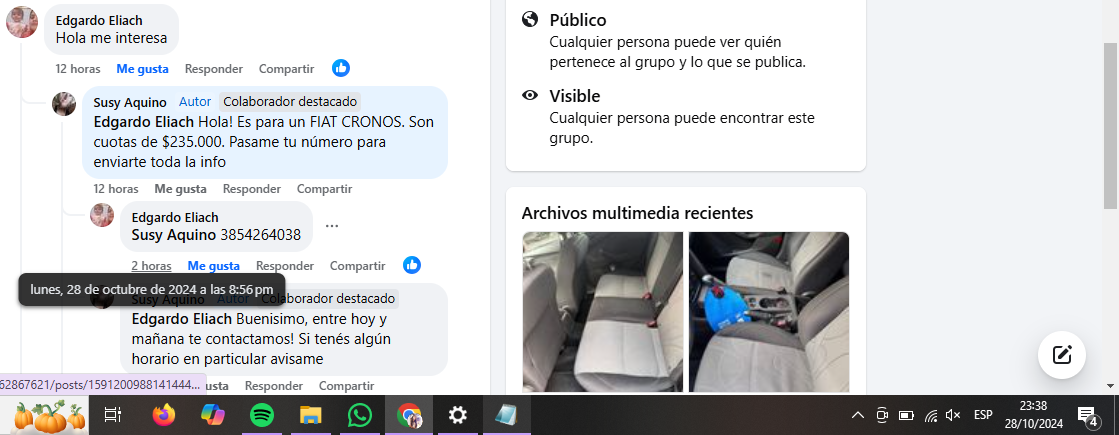Launch Spotify from the taskbar
The height and width of the screenshot is (435, 1119).
point(262,415)
